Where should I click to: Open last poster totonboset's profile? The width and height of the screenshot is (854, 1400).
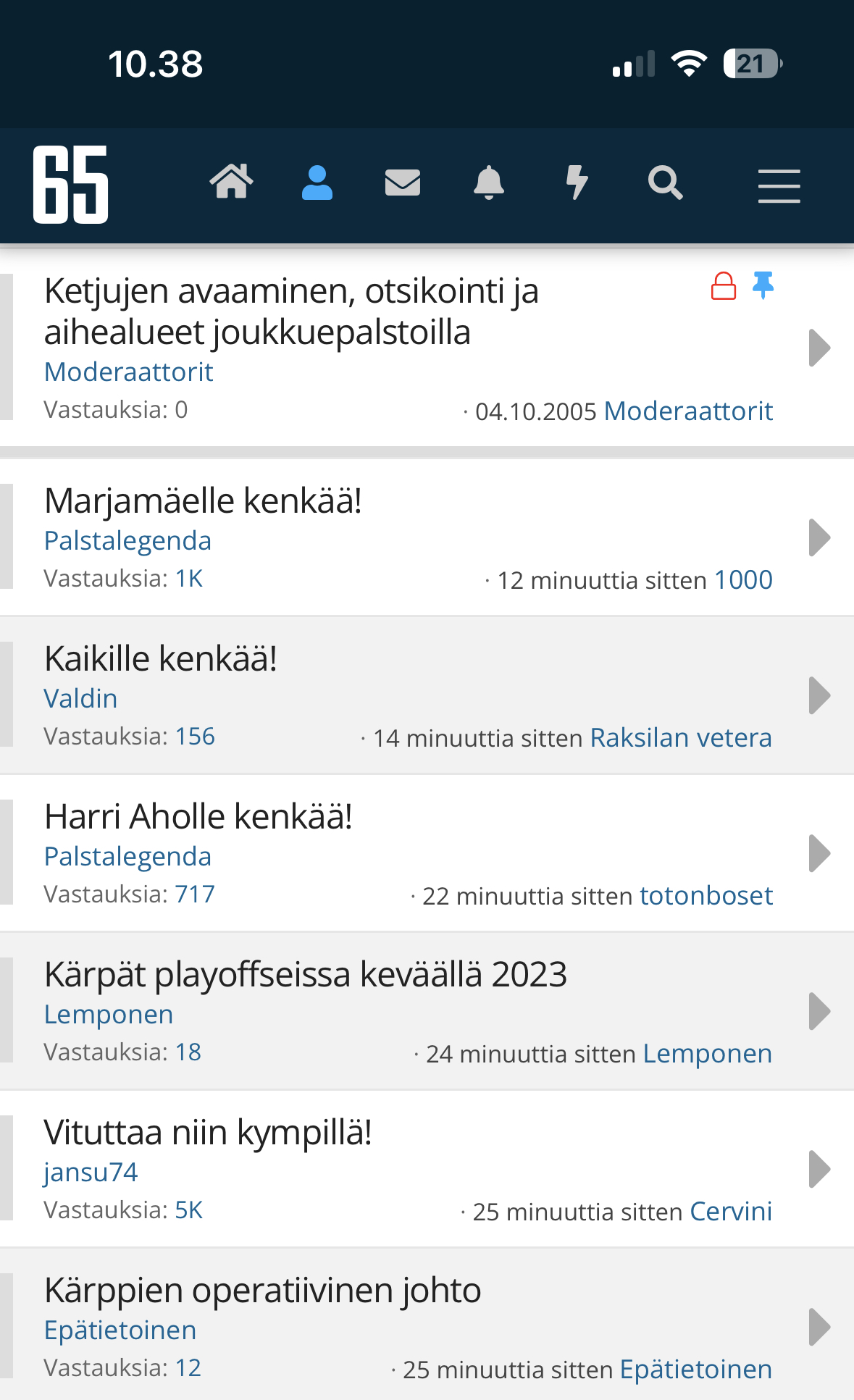[x=706, y=895]
